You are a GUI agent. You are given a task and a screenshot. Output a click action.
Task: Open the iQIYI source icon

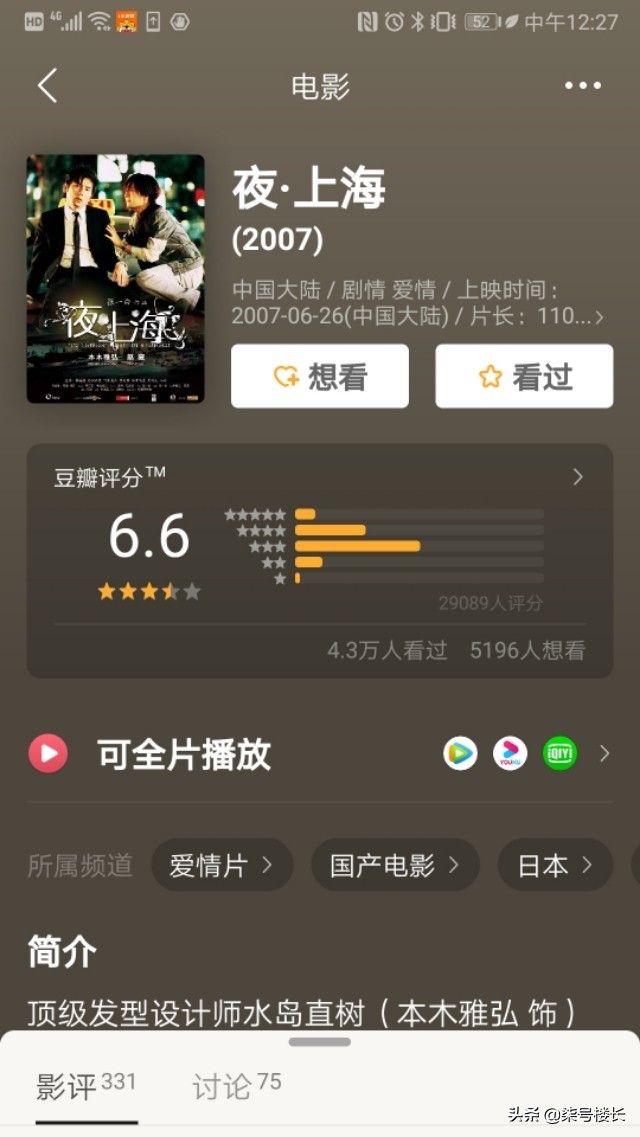point(560,754)
